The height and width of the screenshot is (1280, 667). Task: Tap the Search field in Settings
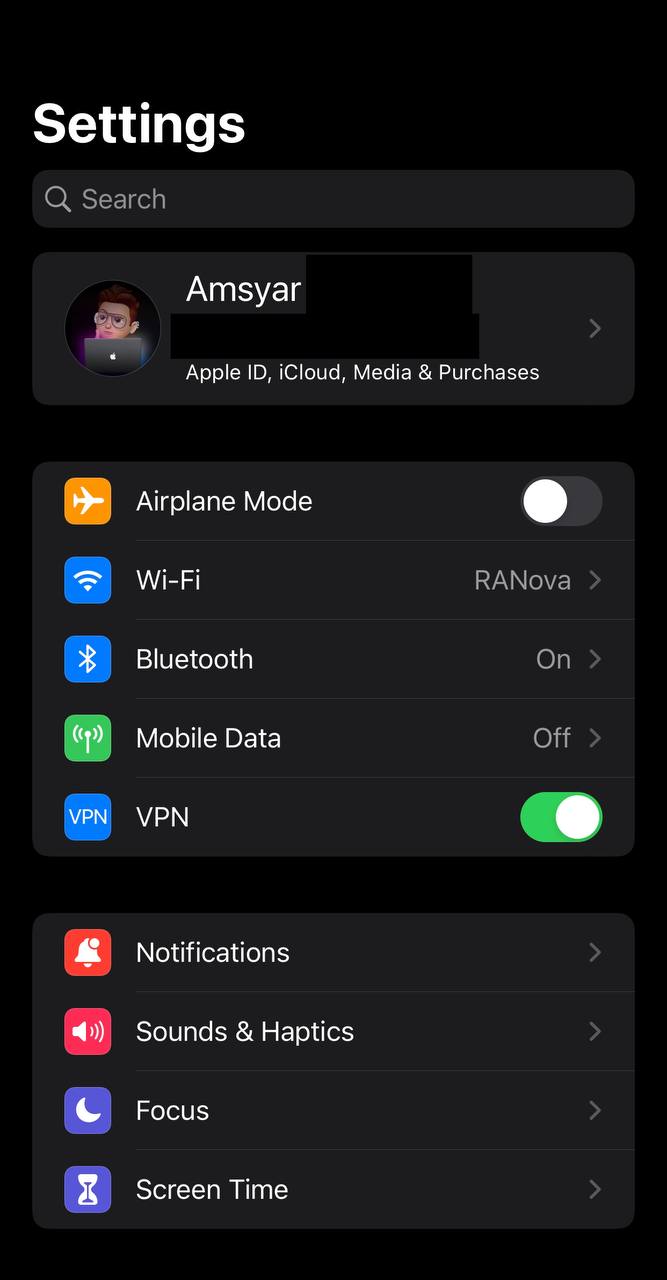[x=333, y=199]
